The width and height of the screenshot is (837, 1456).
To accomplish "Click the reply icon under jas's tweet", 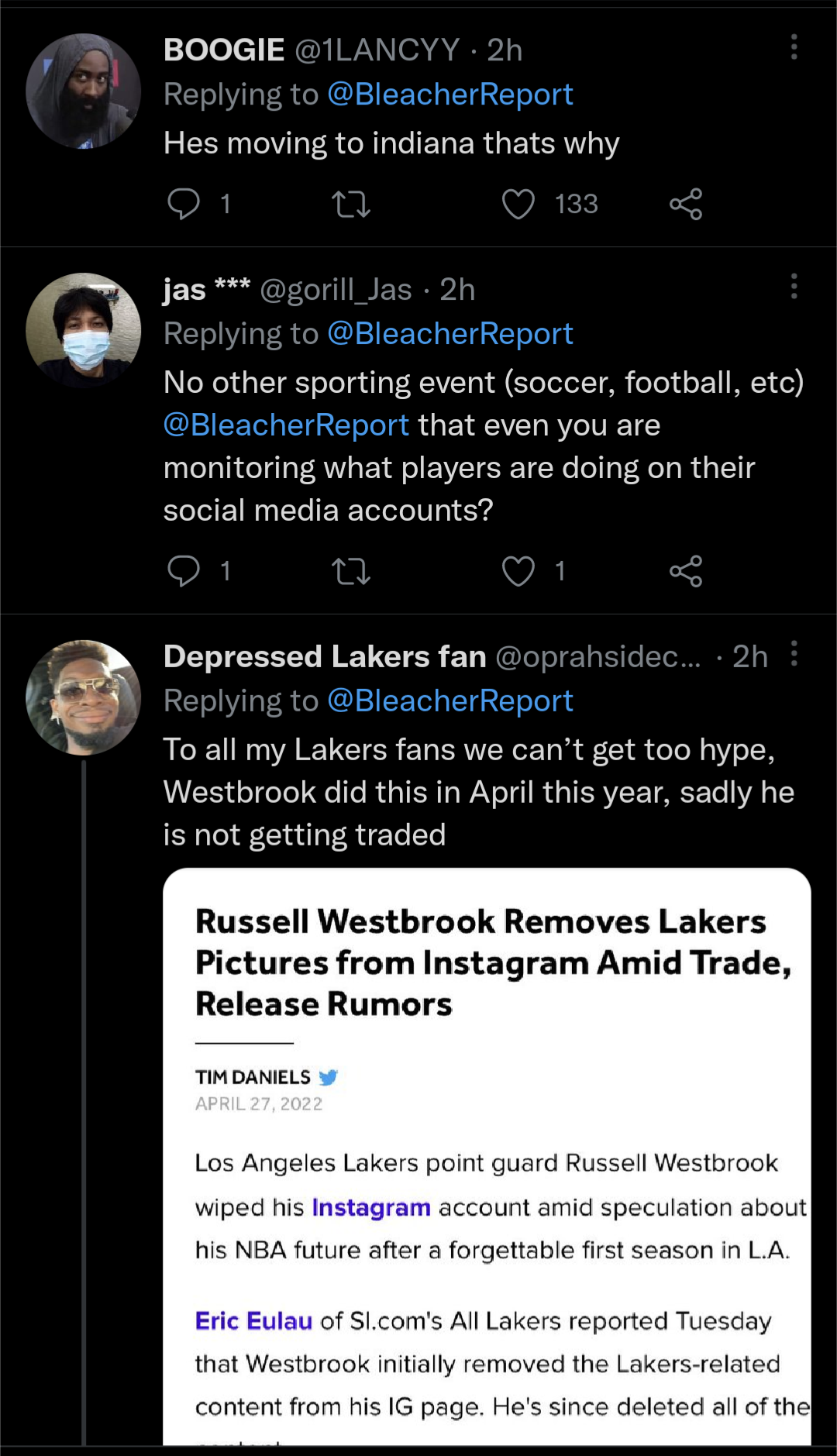I will coord(186,572).
